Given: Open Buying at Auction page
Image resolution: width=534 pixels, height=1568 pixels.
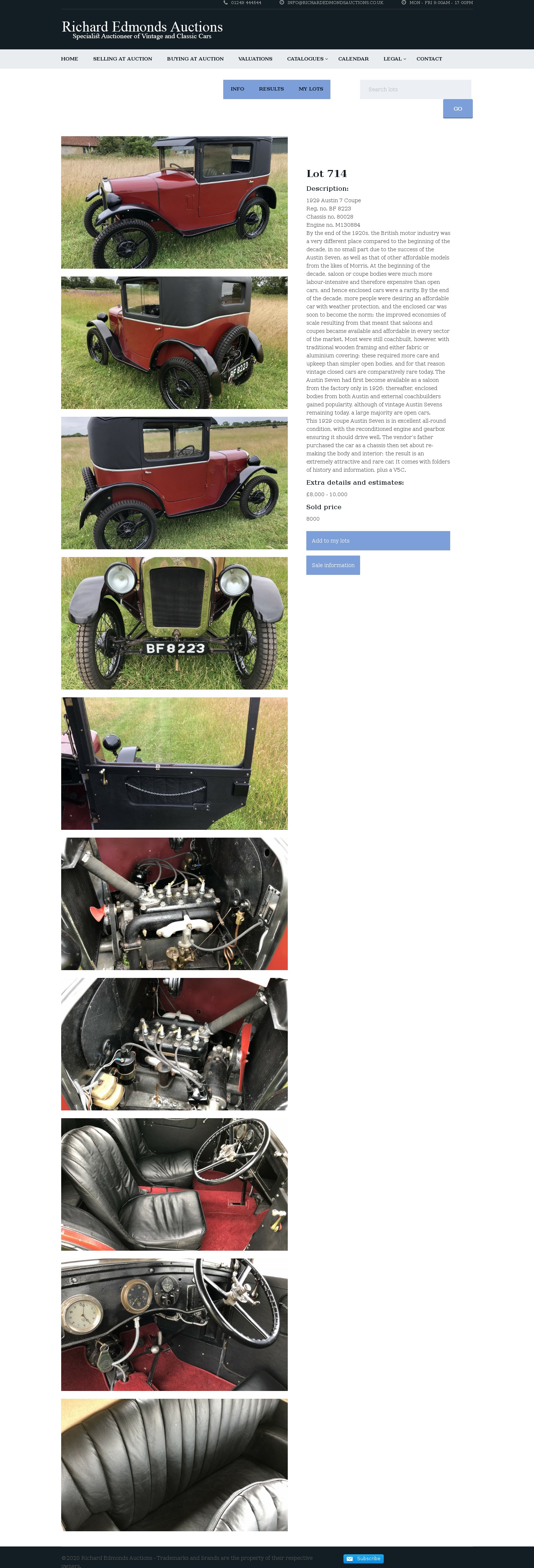Looking at the screenshot, I should click(195, 59).
